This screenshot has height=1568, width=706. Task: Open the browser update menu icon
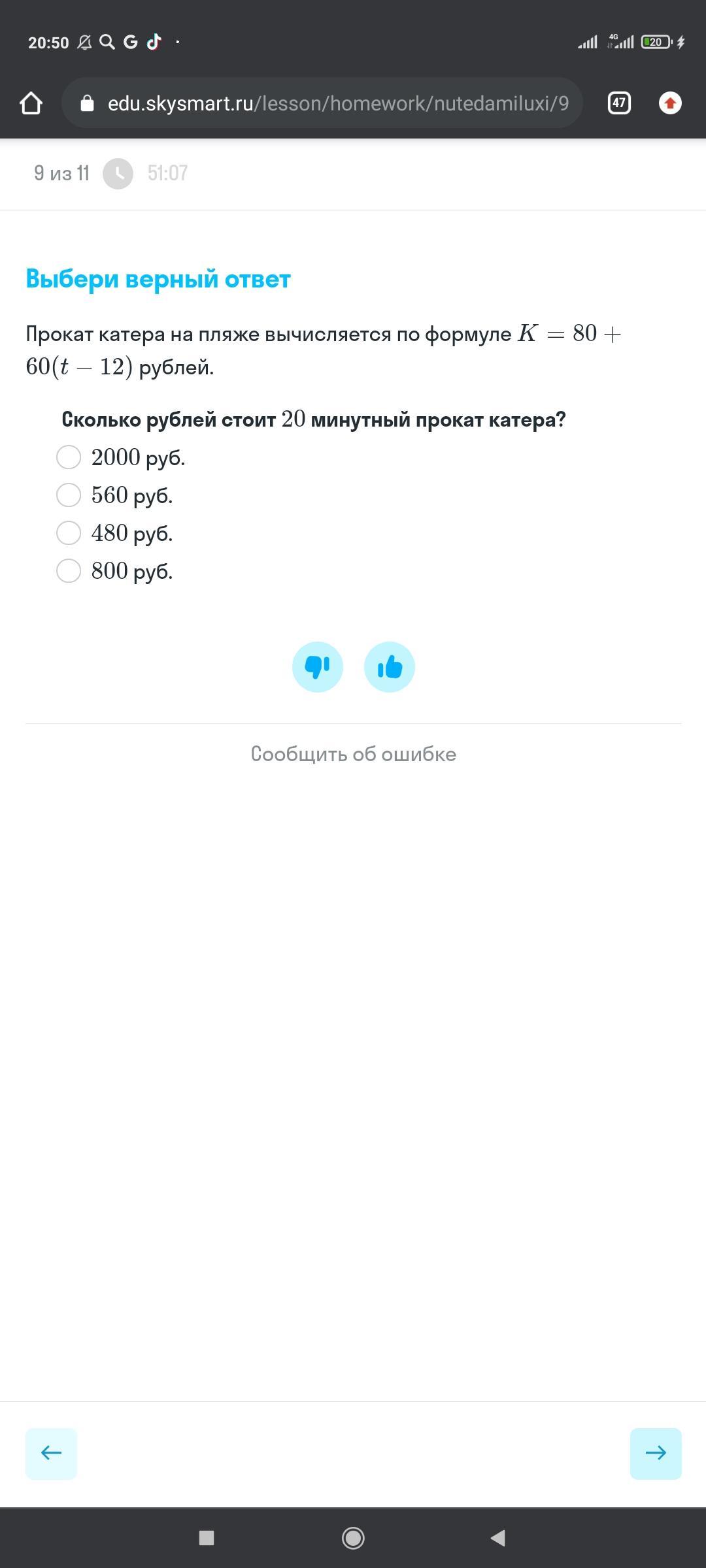coord(670,103)
